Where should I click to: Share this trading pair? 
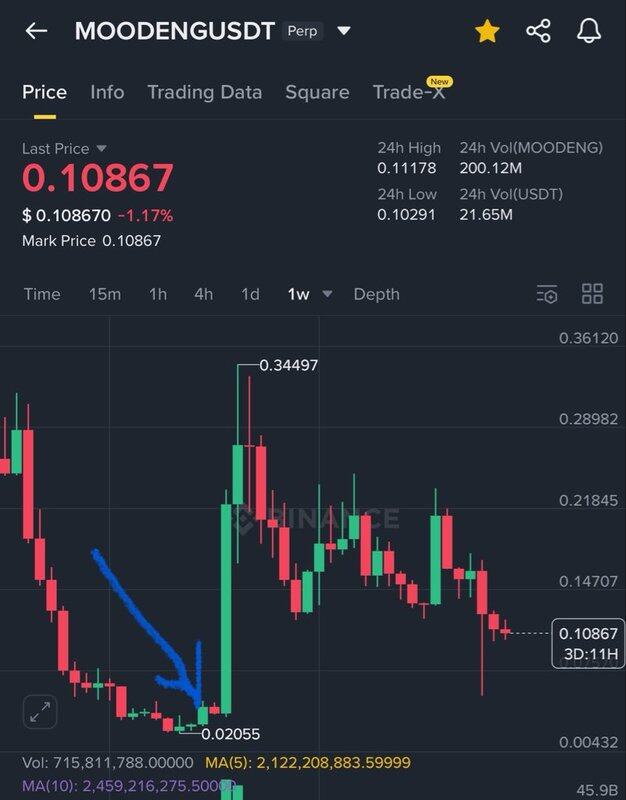[539, 32]
